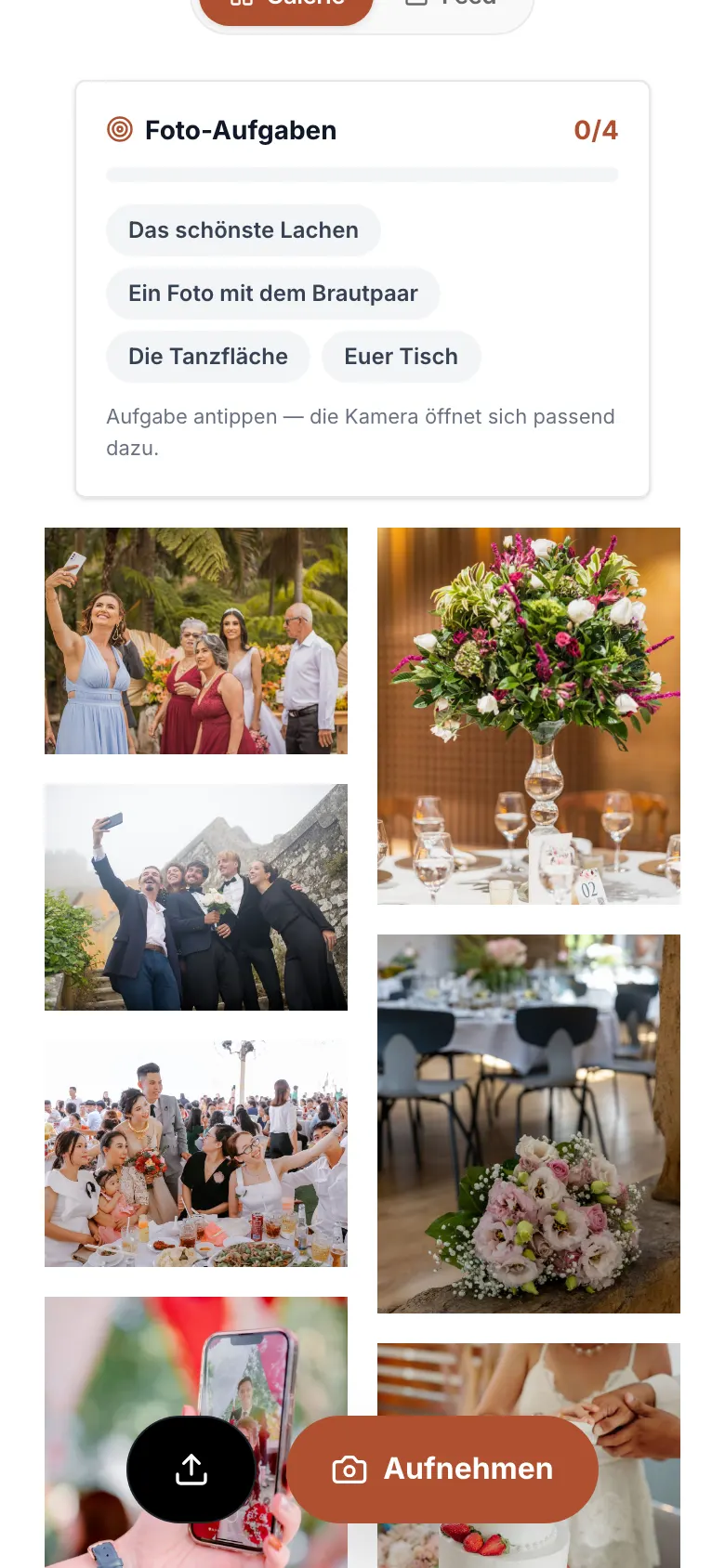Open the garden selfie group photo
Screen dimensions: 725x1568
[x=196, y=641]
